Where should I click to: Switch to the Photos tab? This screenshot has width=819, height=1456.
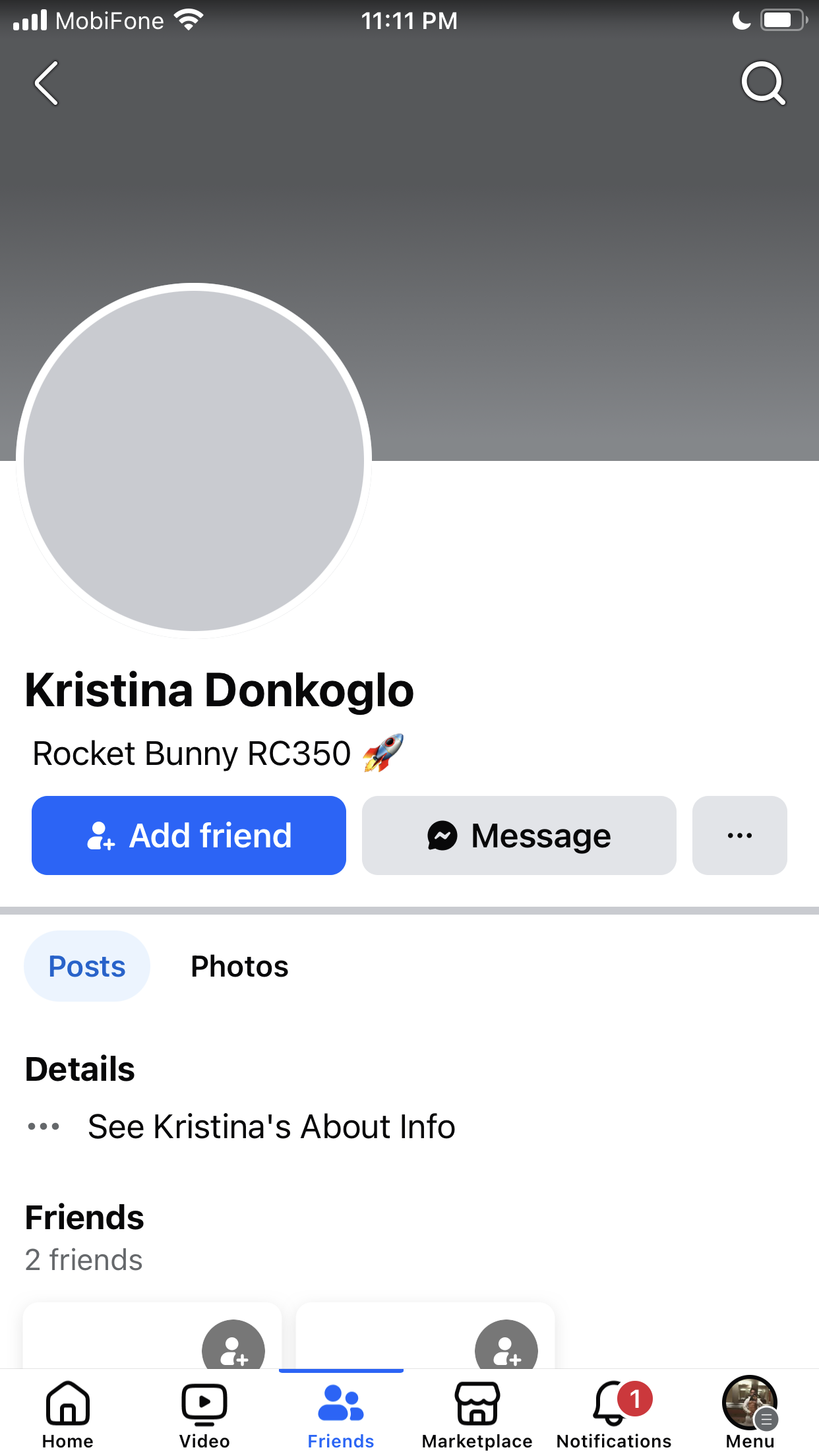point(239,967)
